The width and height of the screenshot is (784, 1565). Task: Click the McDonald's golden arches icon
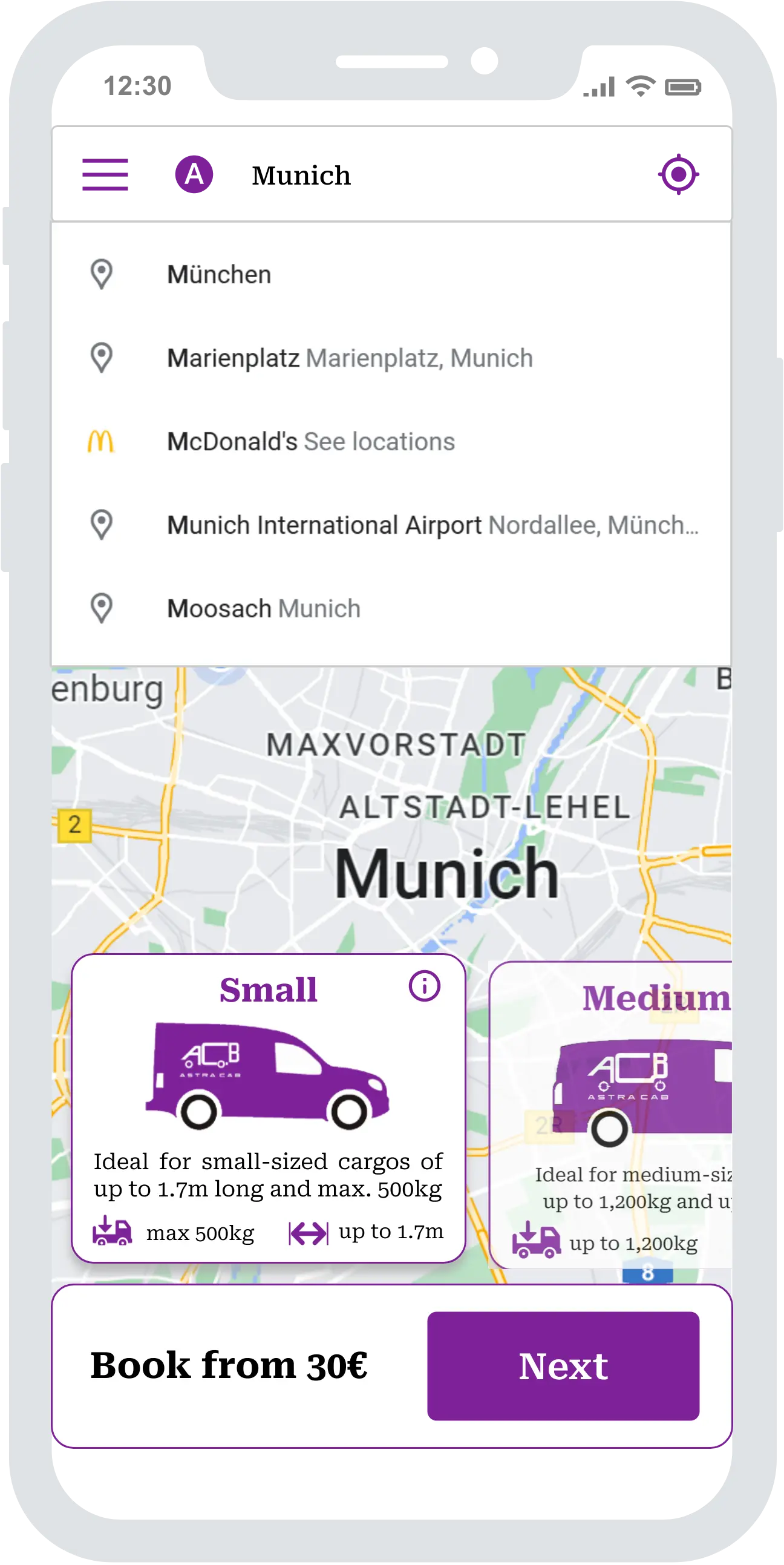(101, 442)
